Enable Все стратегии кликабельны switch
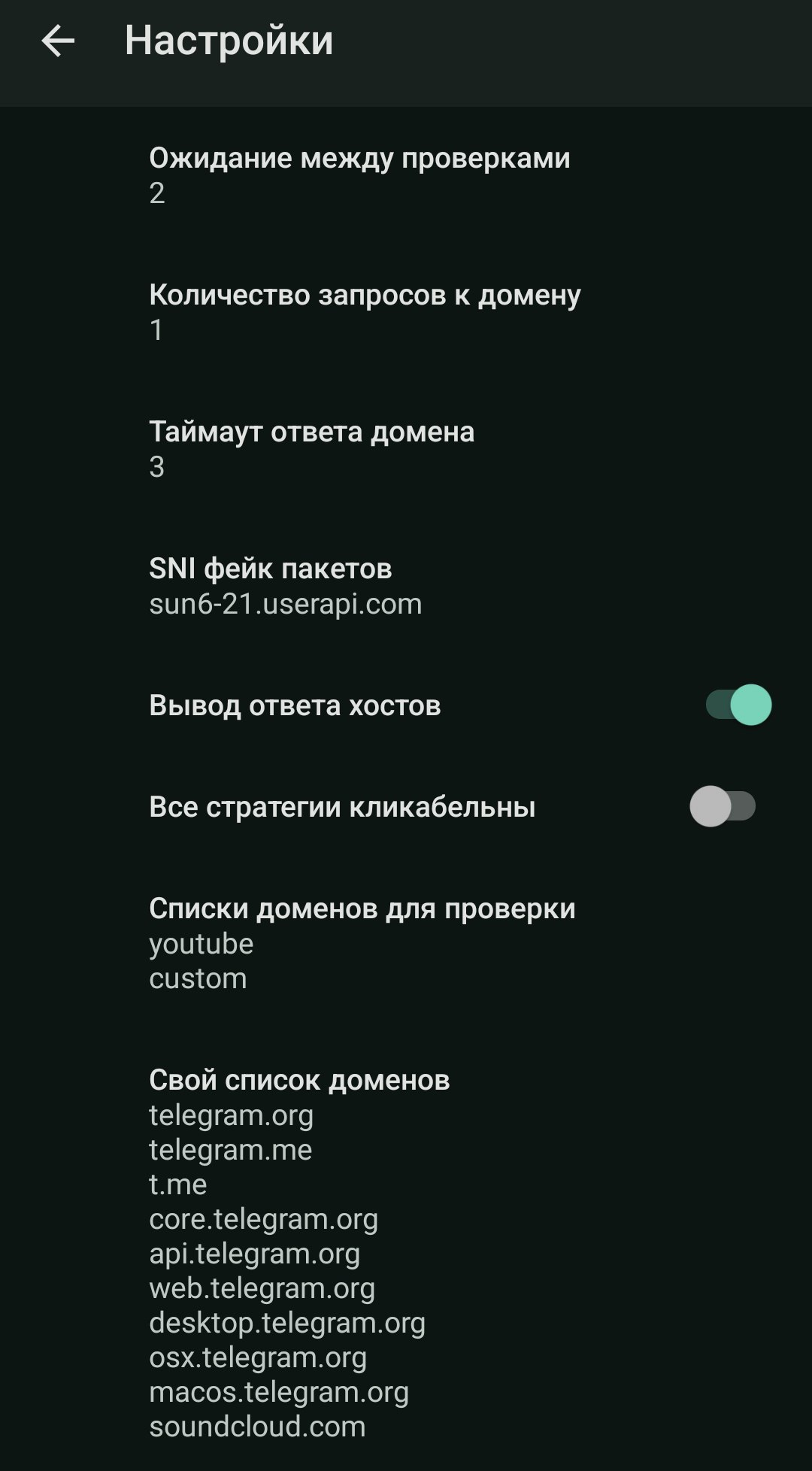The width and height of the screenshot is (812, 1471). click(723, 807)
